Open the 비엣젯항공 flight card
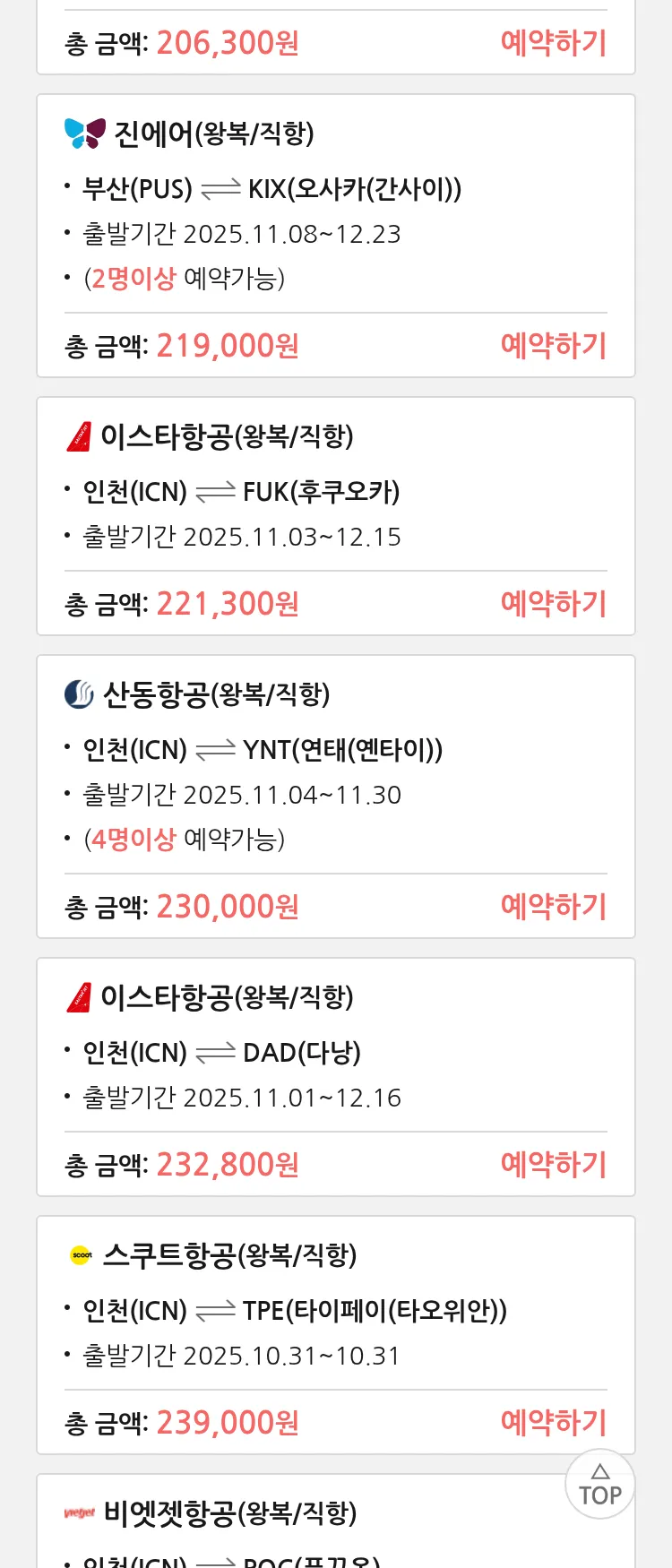Image resolution: width=672 pixels, height=1568 pixels. pos(269,1523)
